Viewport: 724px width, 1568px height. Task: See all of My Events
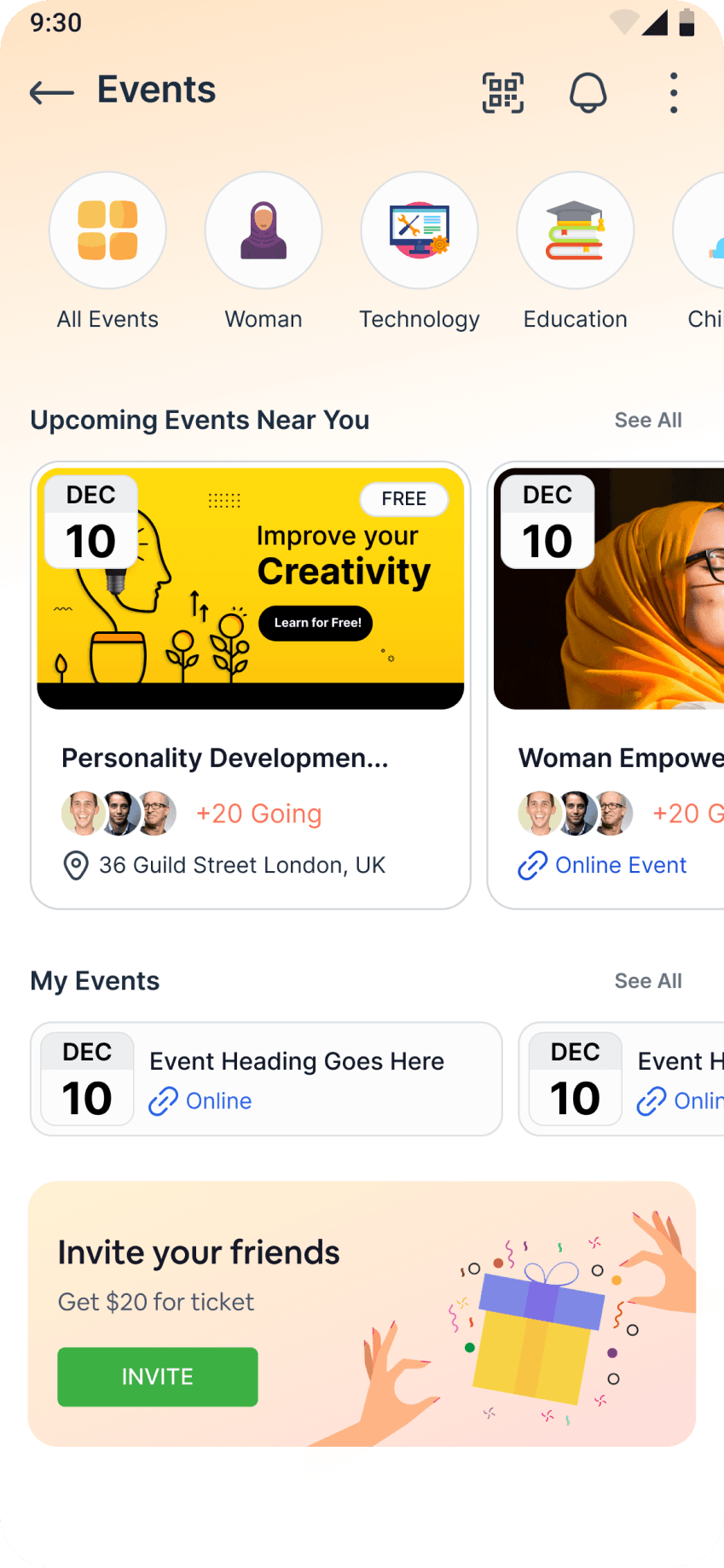coord(647,981)
